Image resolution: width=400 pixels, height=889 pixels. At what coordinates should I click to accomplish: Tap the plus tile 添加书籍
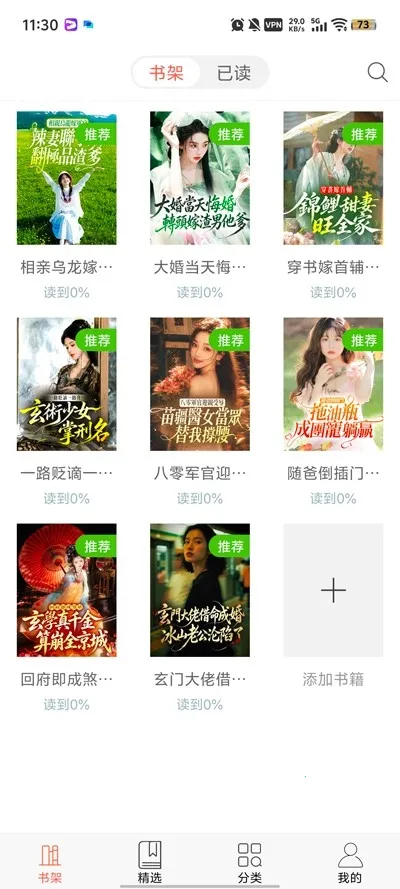coord(333,590)
